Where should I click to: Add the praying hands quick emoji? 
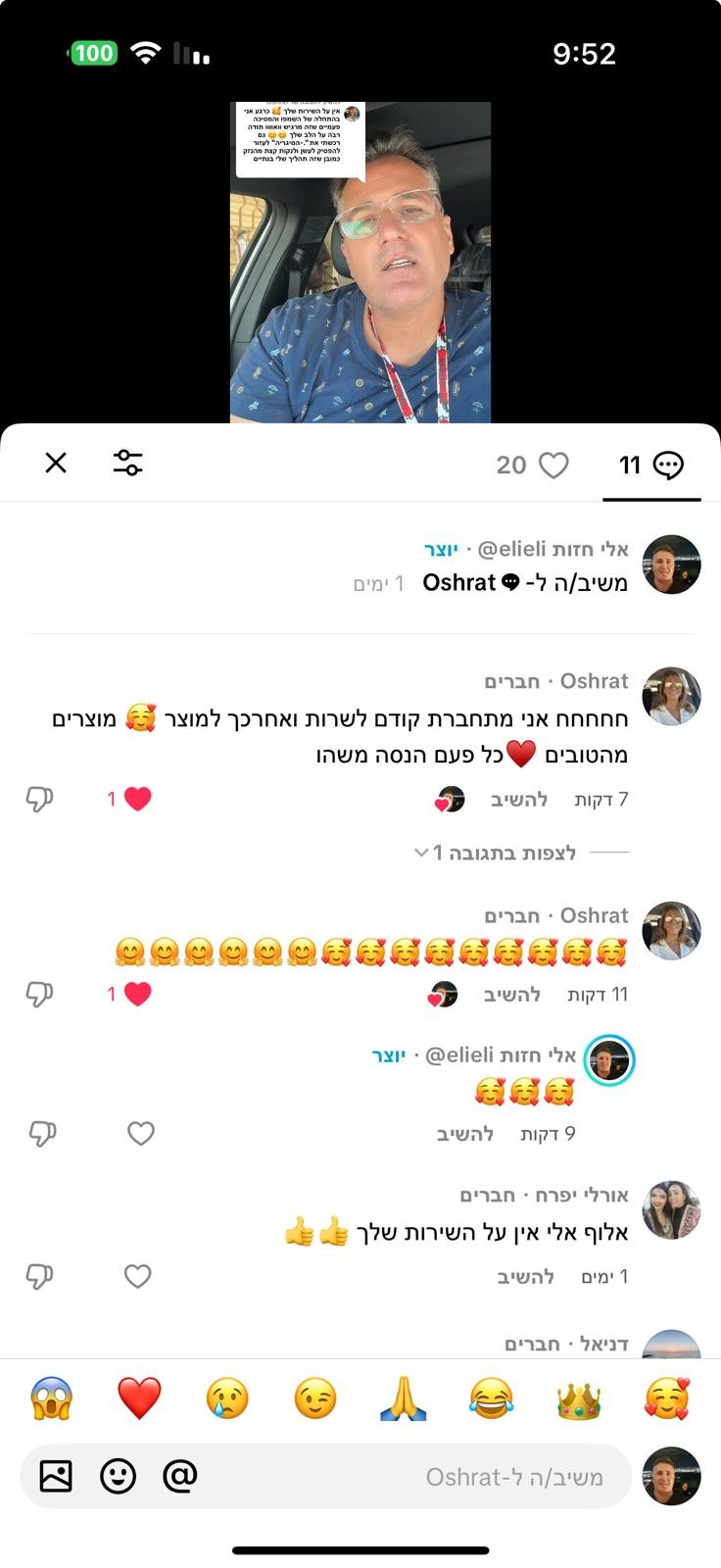pyautogui.click(x=404, y=1397)
